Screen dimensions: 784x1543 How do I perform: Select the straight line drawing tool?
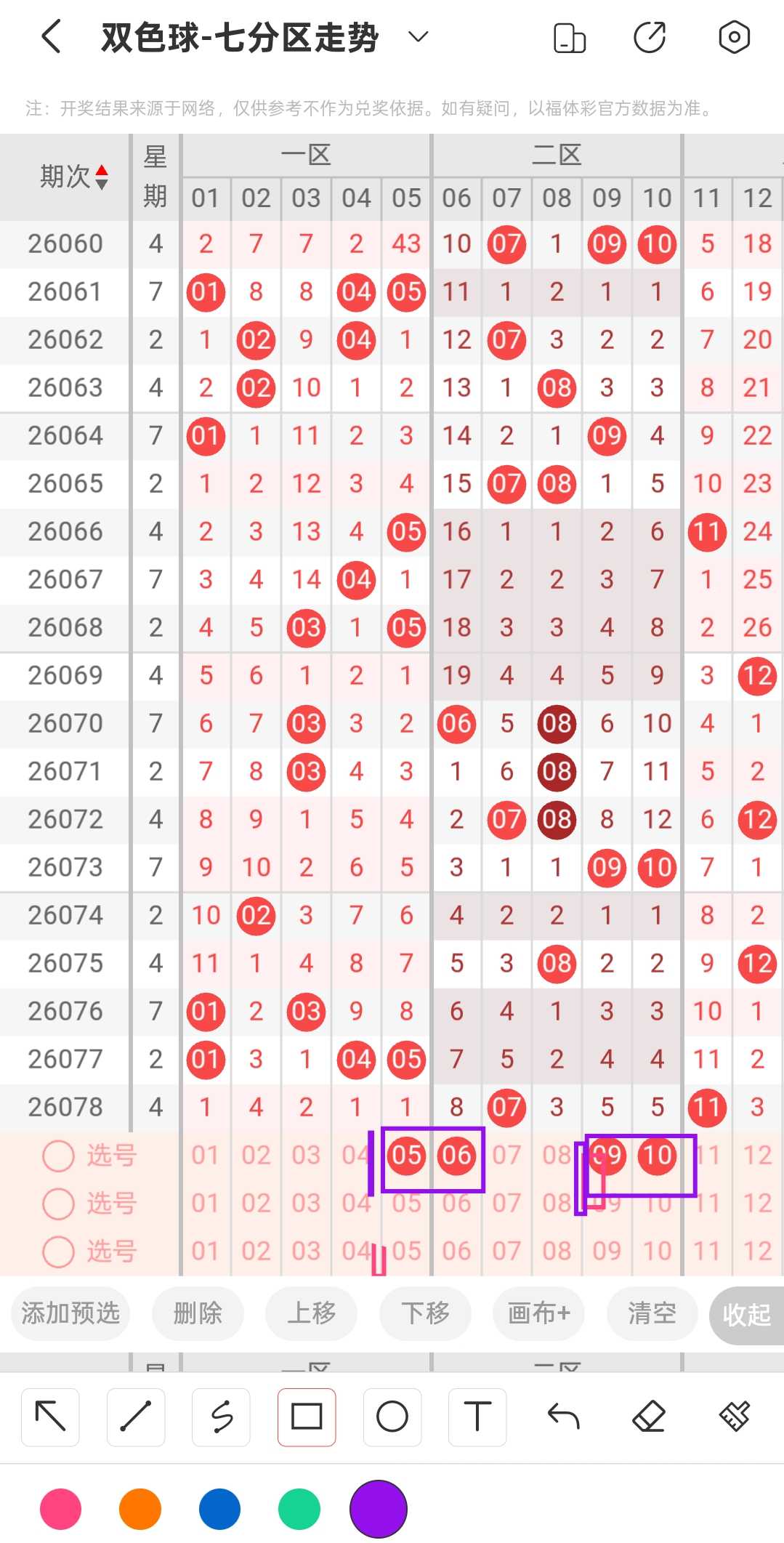[136, 1417]
